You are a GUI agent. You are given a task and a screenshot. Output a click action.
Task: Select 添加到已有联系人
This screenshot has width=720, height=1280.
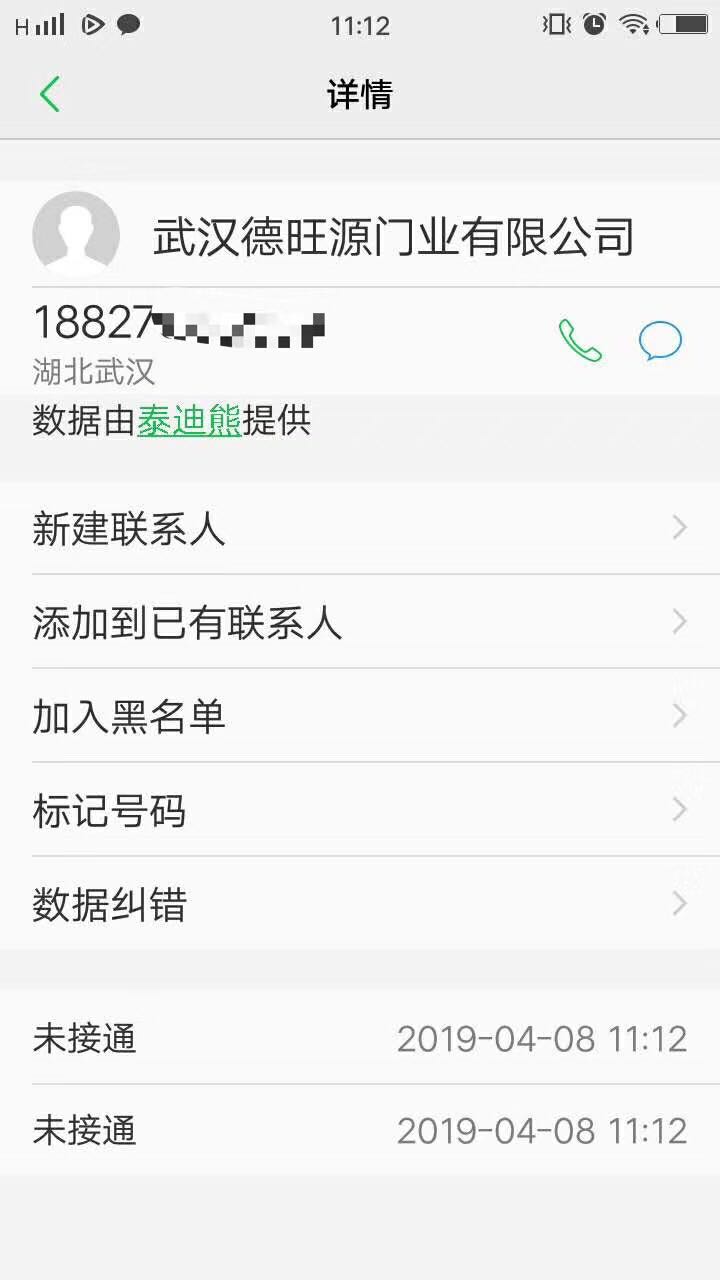(x=360, y=622)
